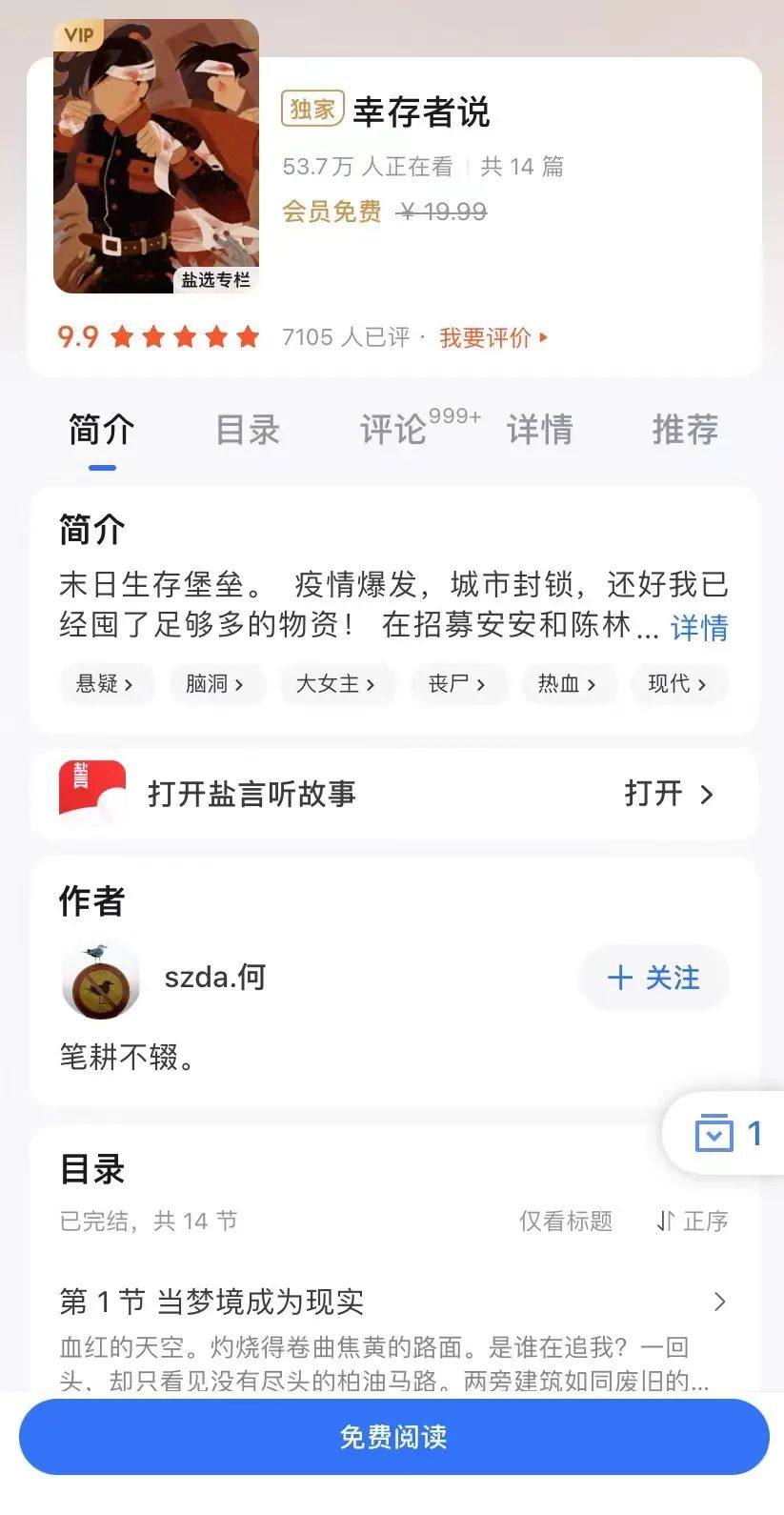Follow author szda.何 with 关注
The width and height of the screenshot is (784, 1515).
point(653,978)
